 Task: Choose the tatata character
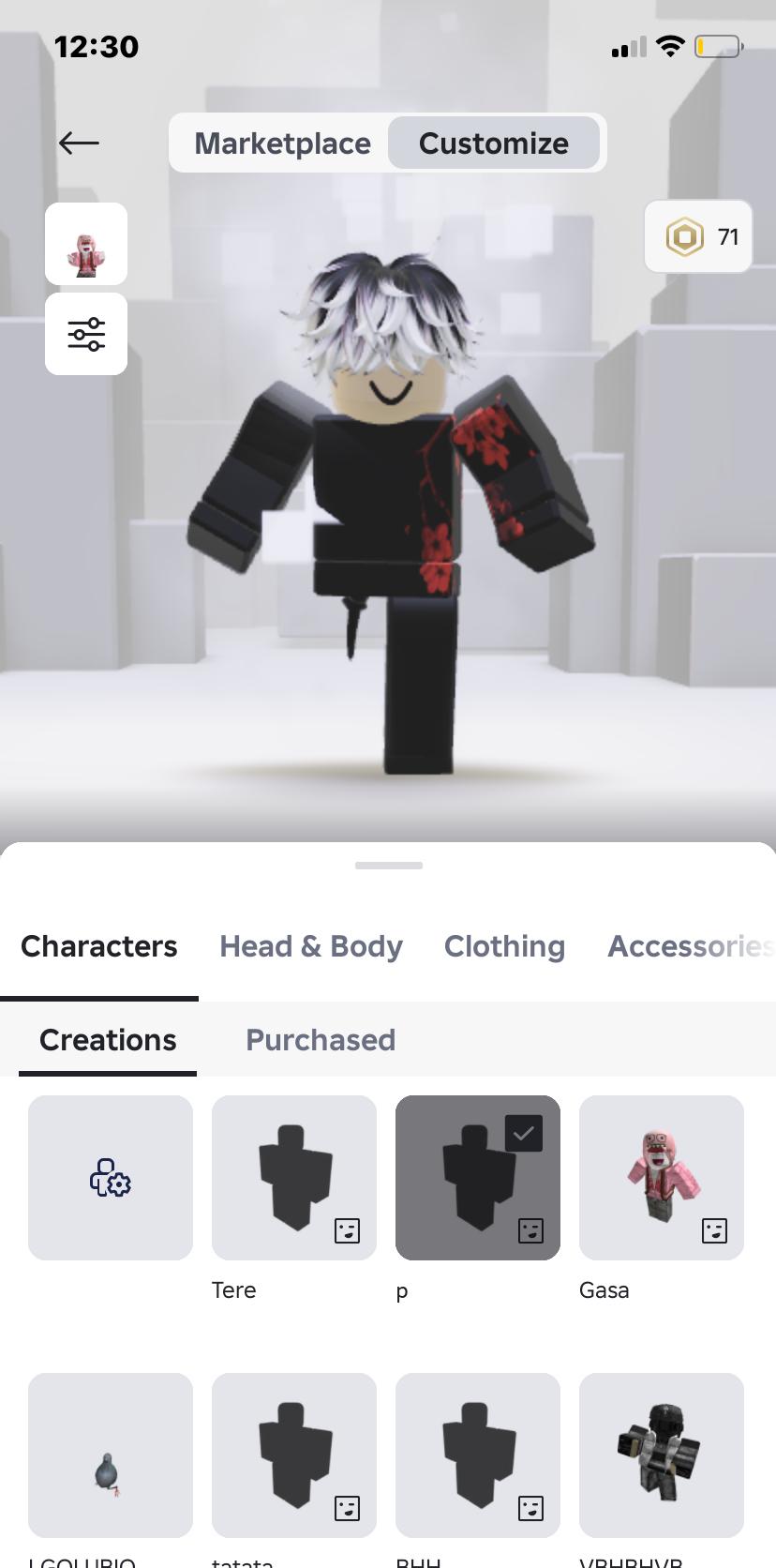(294, 1455)
